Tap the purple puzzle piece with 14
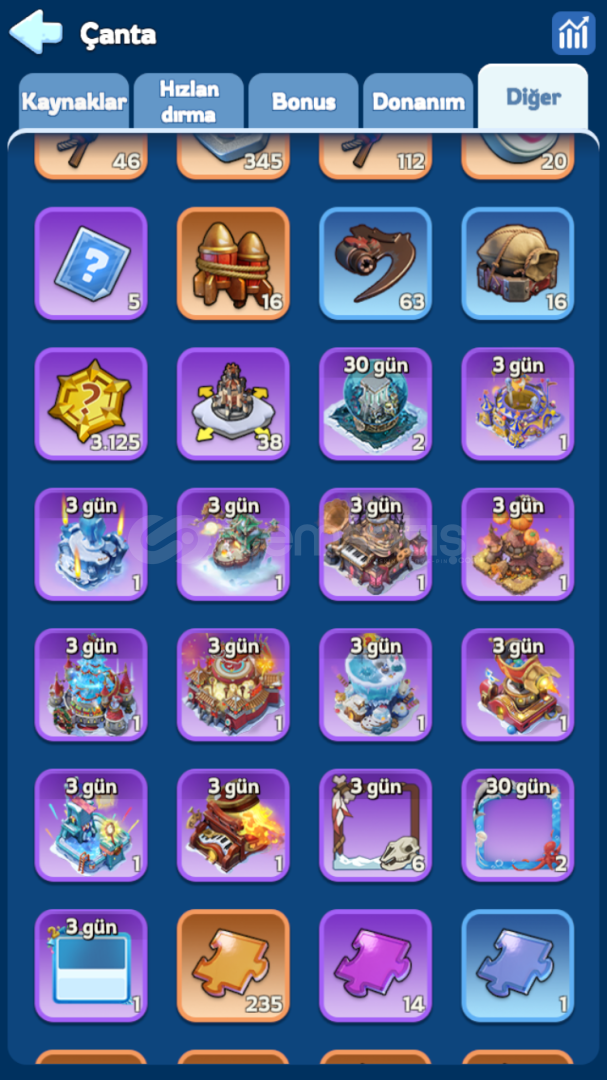Viewport: 607px width, 1080px height. click(375, 966)
